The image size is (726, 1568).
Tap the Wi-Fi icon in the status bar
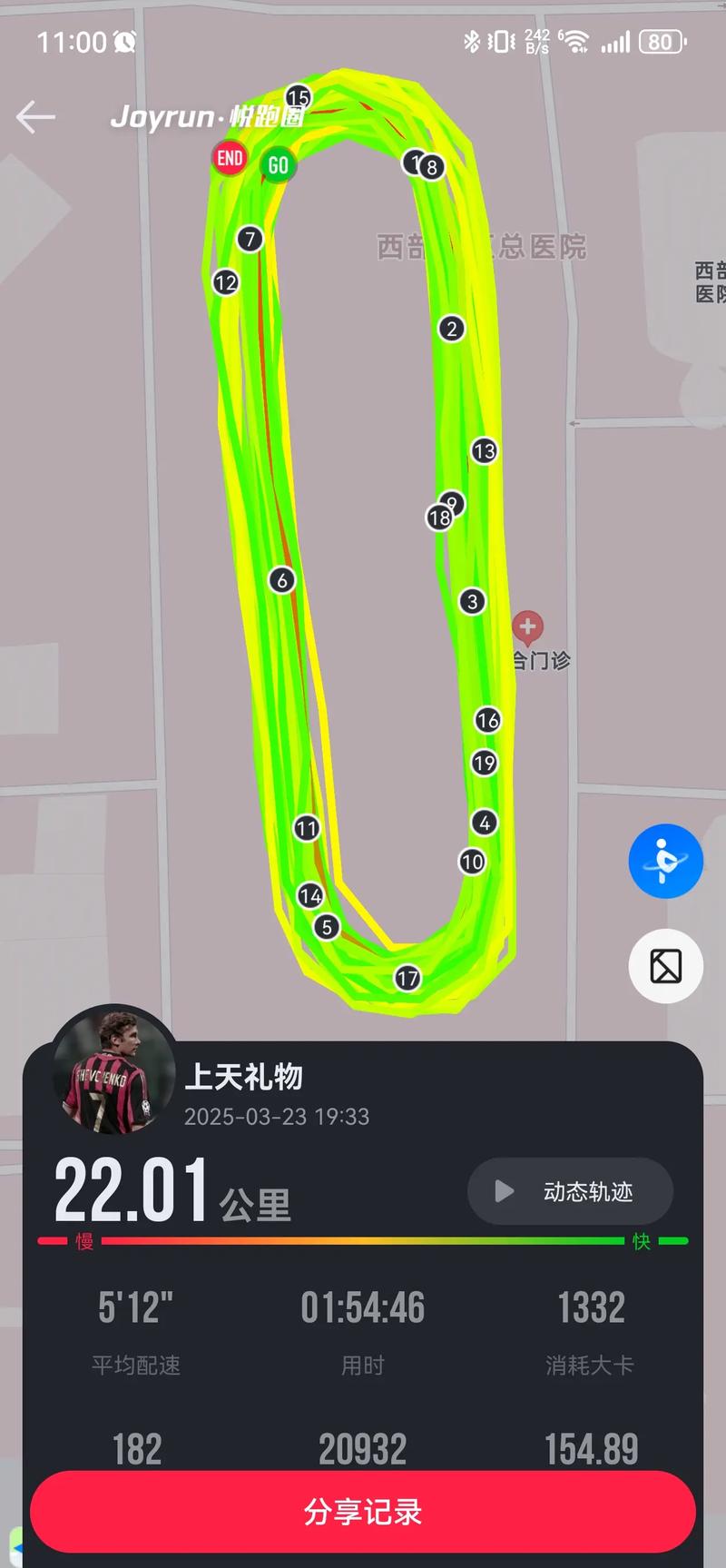(x=578, y=41)
